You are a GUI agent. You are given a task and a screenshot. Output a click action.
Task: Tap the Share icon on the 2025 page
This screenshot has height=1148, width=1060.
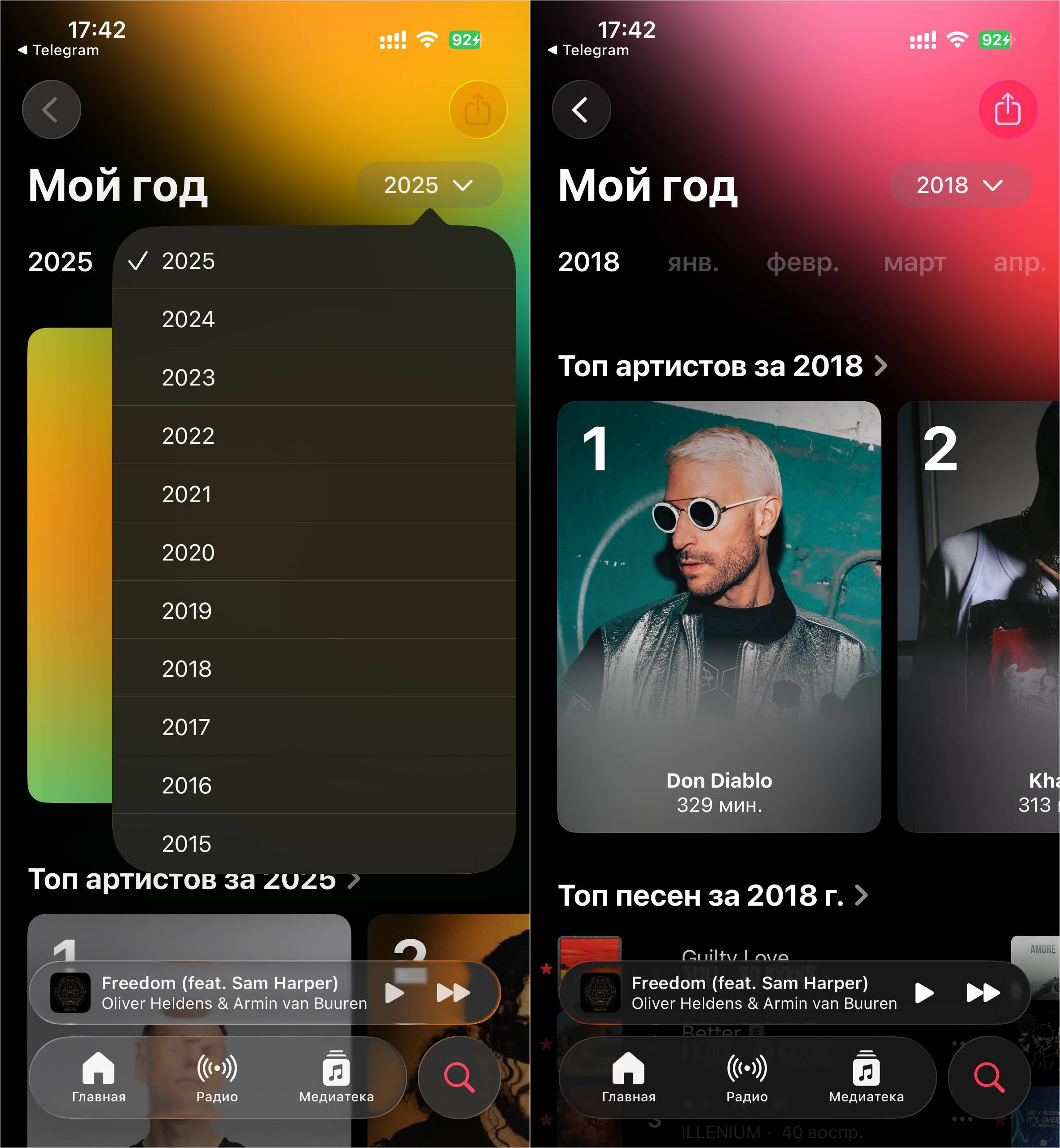pyautogui.click(x=478, y=110)
